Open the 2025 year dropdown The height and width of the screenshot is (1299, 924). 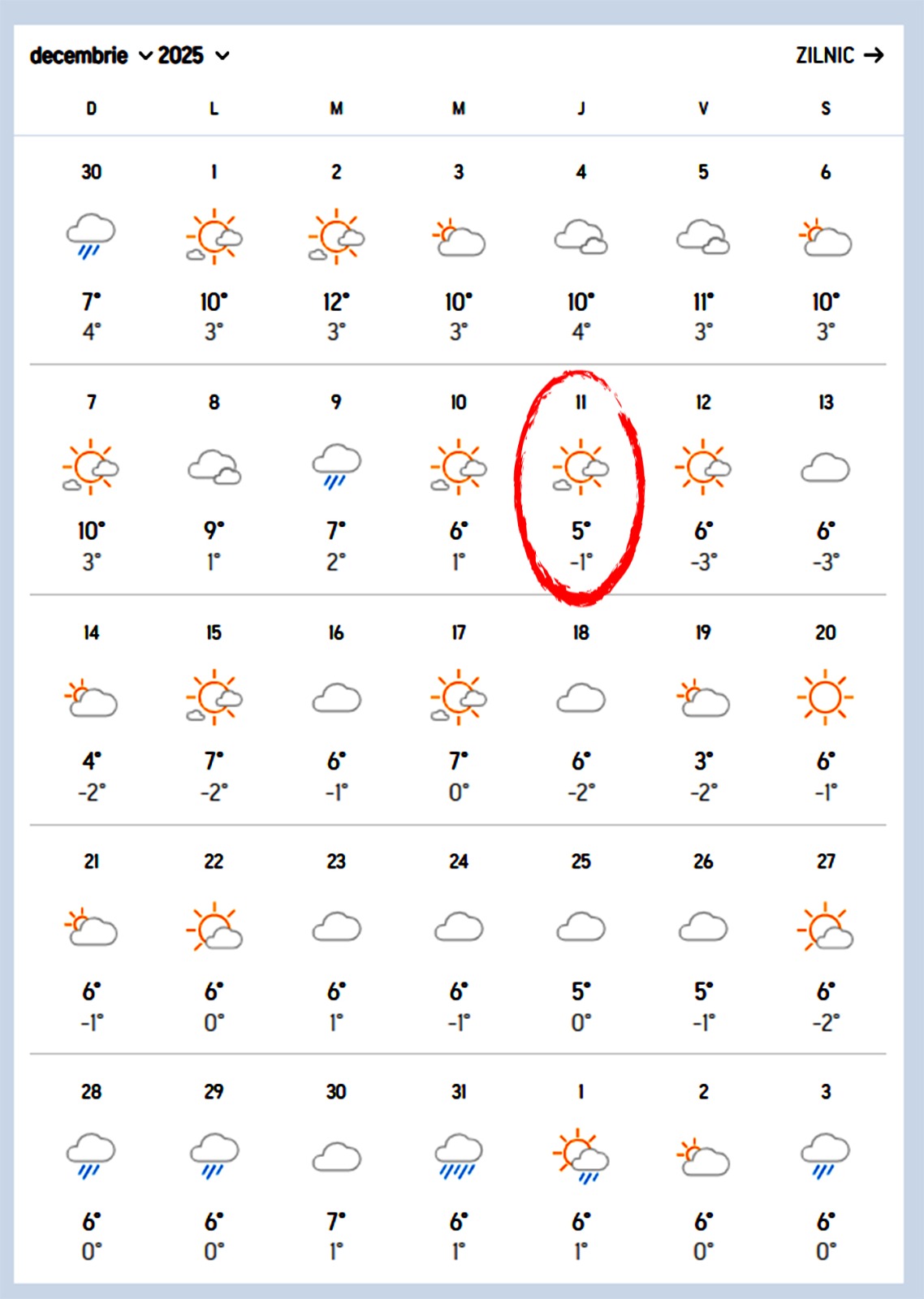[x=193, y=55]
